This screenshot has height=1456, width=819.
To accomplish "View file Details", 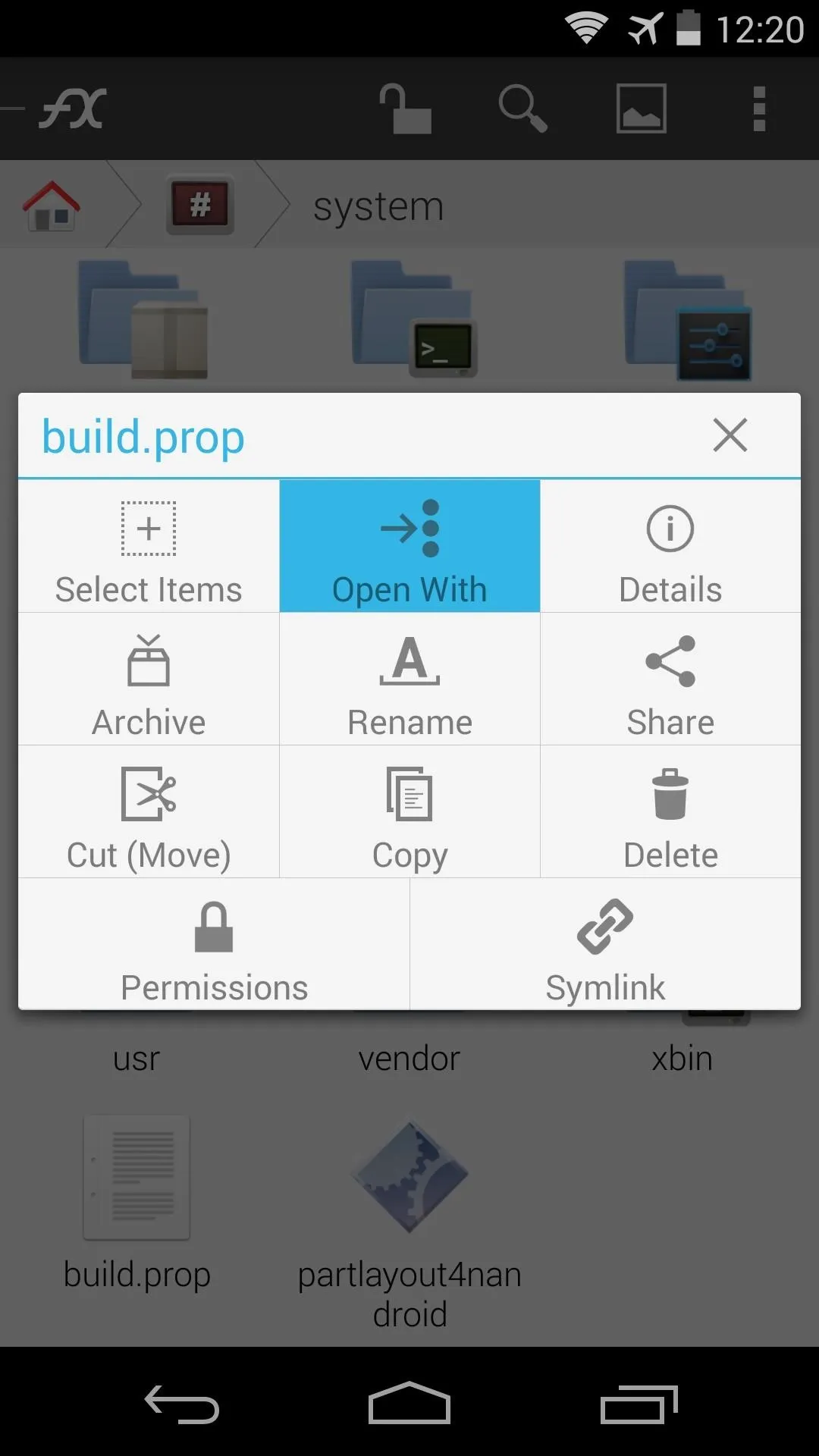I will pyautogui.click(x=670, y=546).
